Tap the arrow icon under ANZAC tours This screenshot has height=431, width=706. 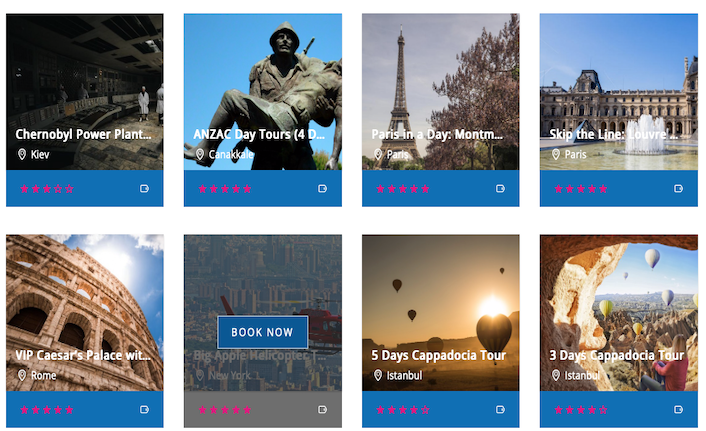[x=323, y=188]
